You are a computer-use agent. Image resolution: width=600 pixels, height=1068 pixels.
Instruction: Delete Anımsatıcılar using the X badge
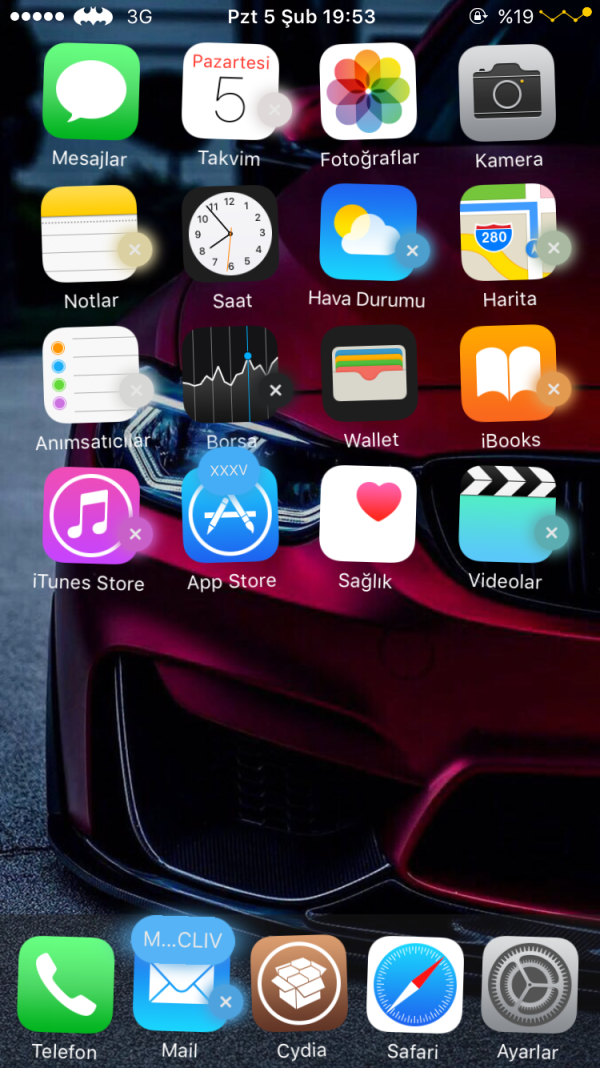click(x=135, y=390)
